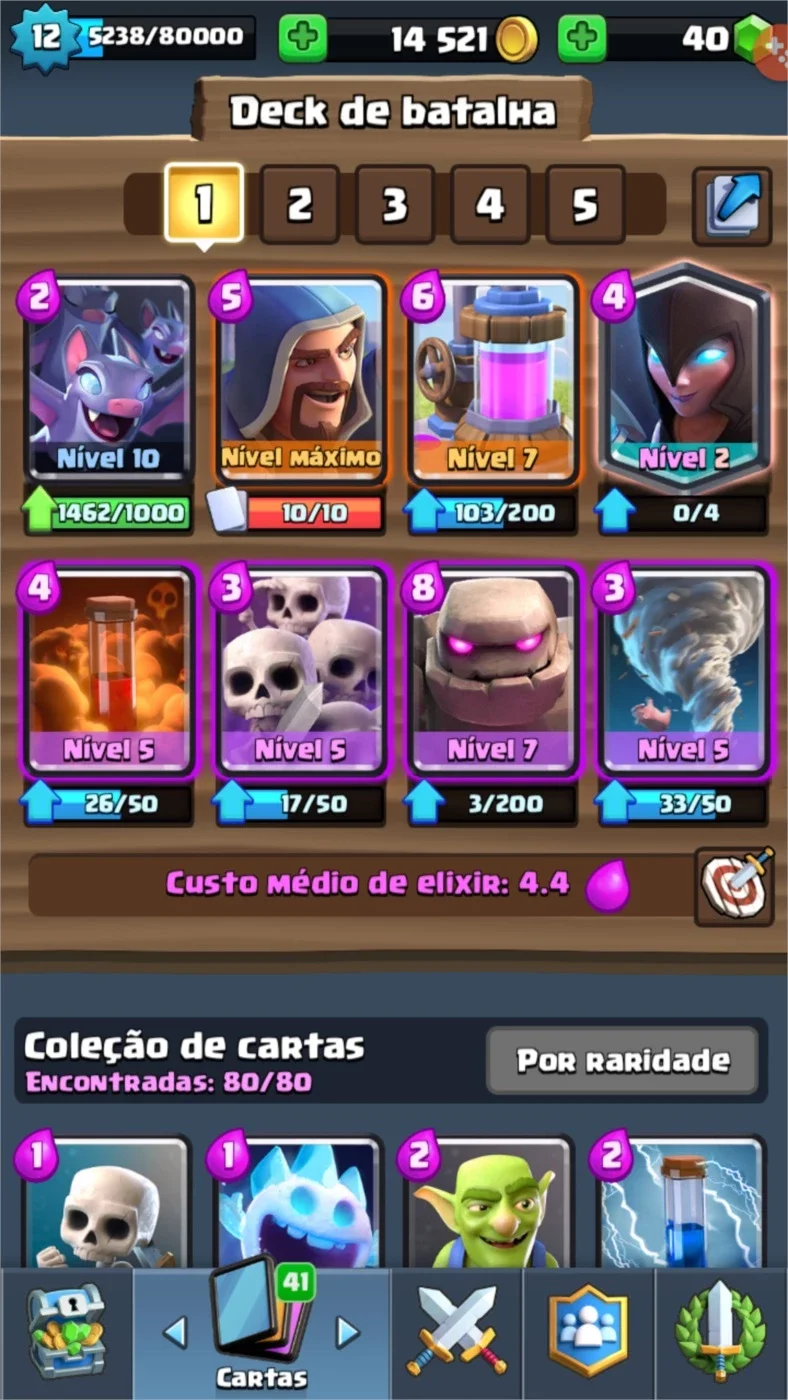Go to the crossed swords battle tab

[x=456, y=1331]
